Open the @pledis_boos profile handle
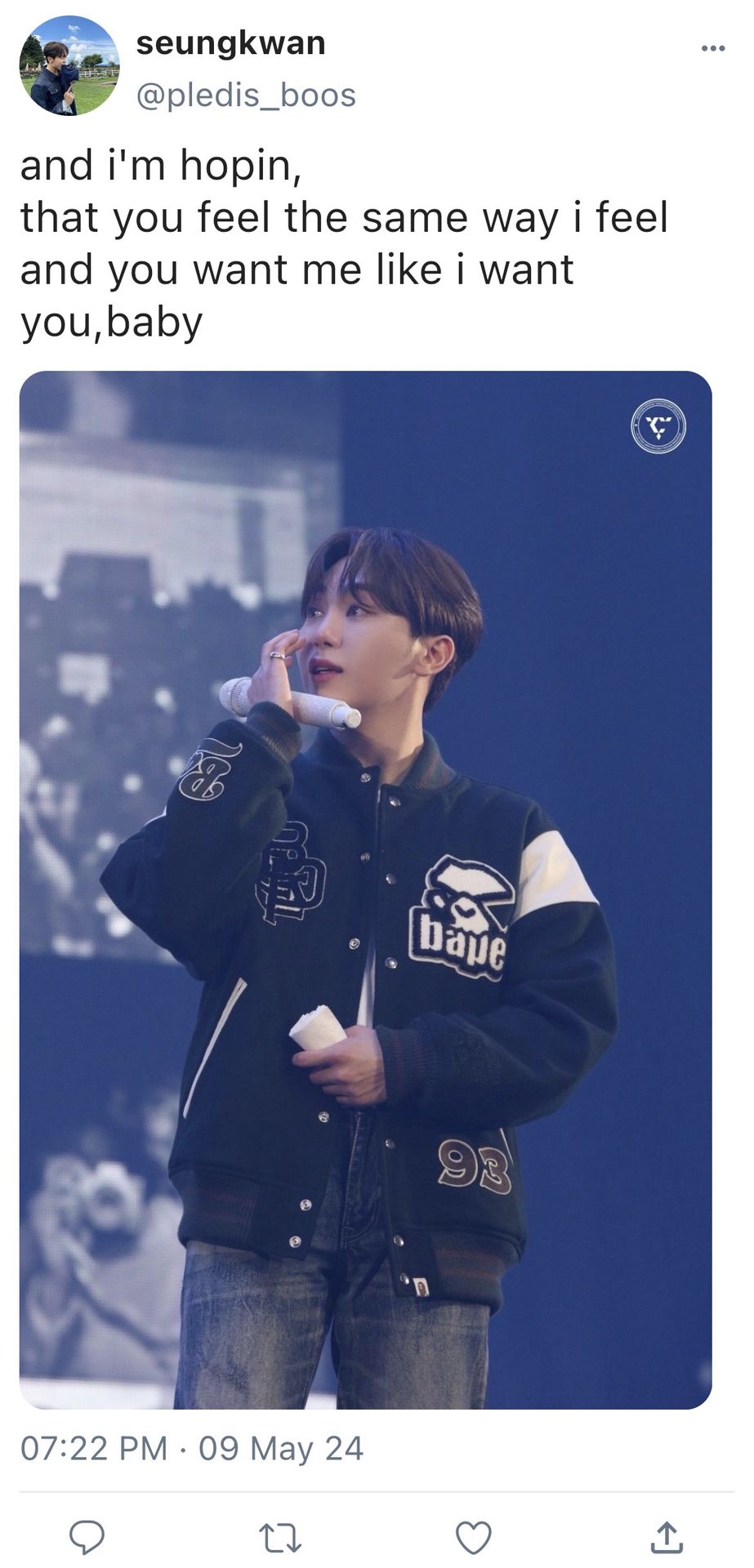754x1568 pixels. [x=246, y=96]
